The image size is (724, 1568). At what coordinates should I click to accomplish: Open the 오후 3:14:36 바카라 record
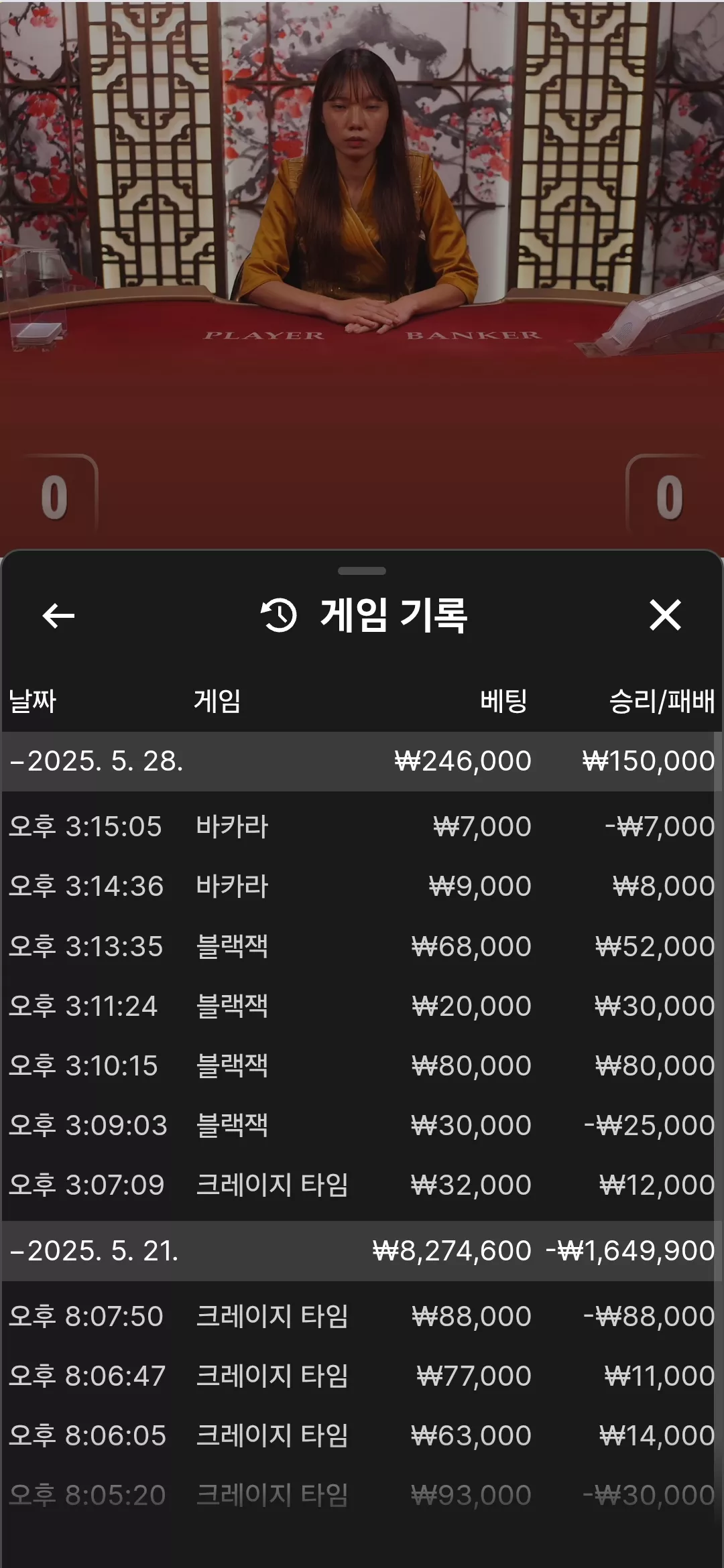(362, 886)
